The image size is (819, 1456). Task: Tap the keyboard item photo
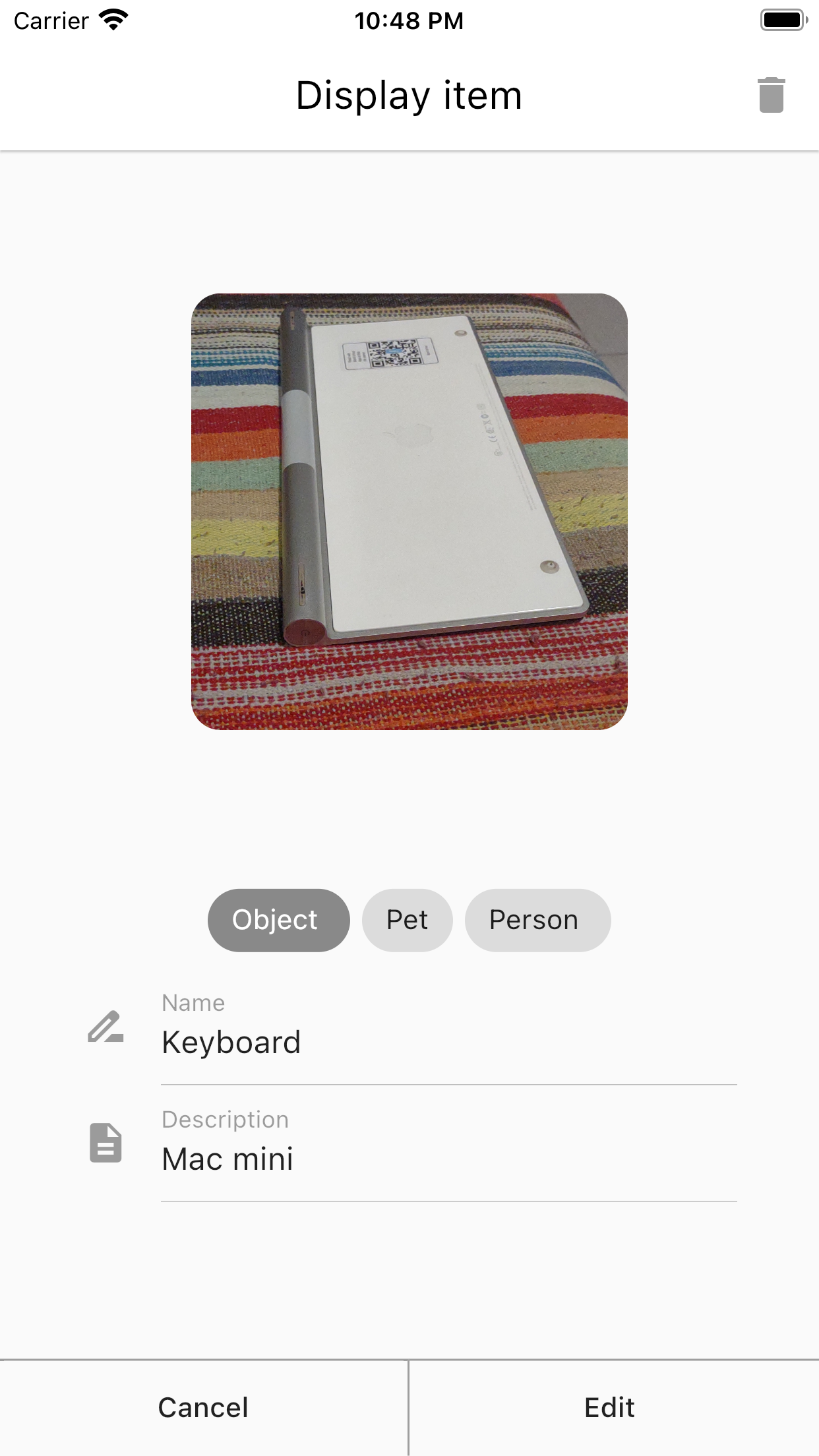point(409,511)
